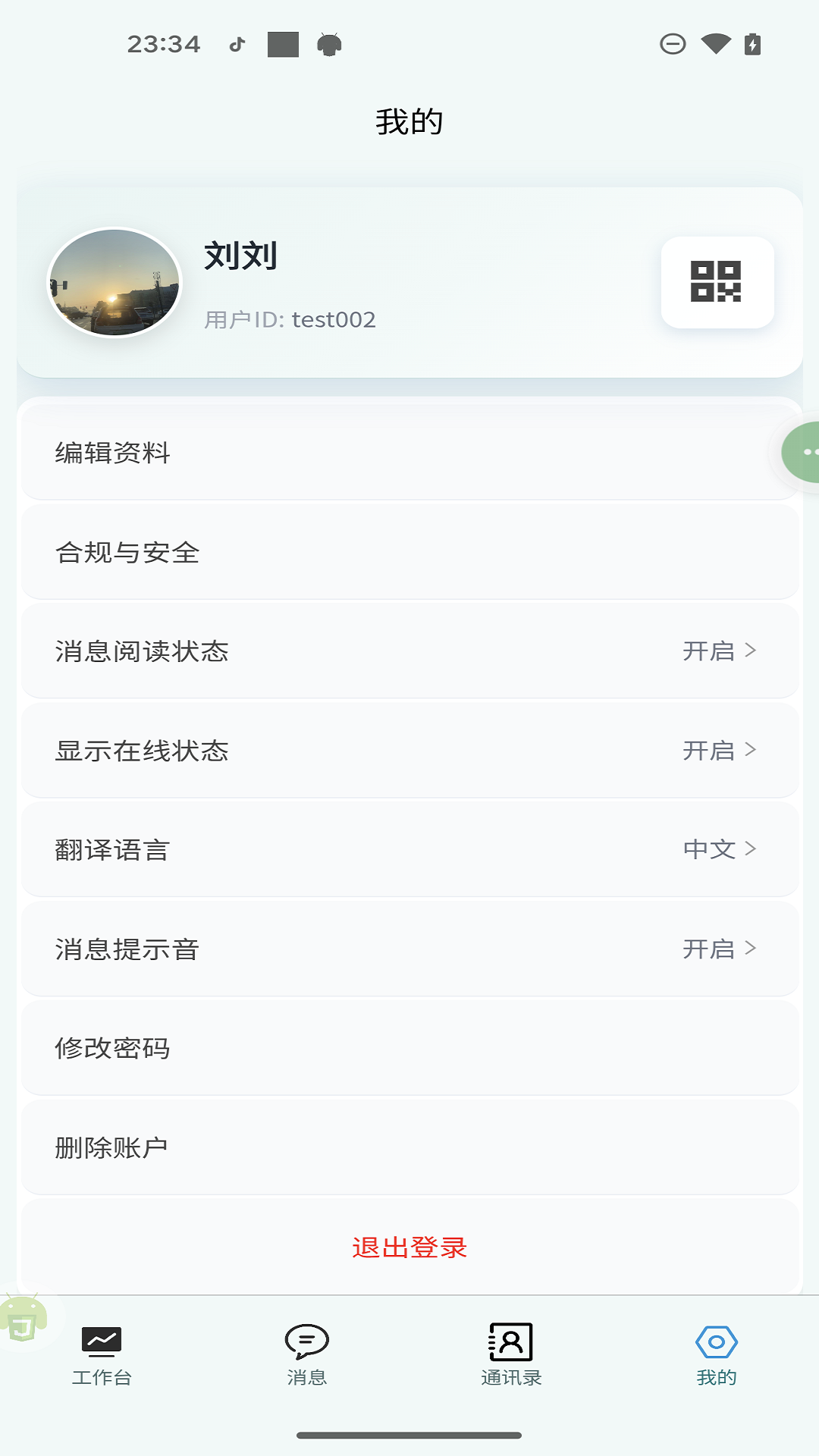Tap the 我的 profile icon
Screen dimensions: 819x1456
pos(716,1341)
